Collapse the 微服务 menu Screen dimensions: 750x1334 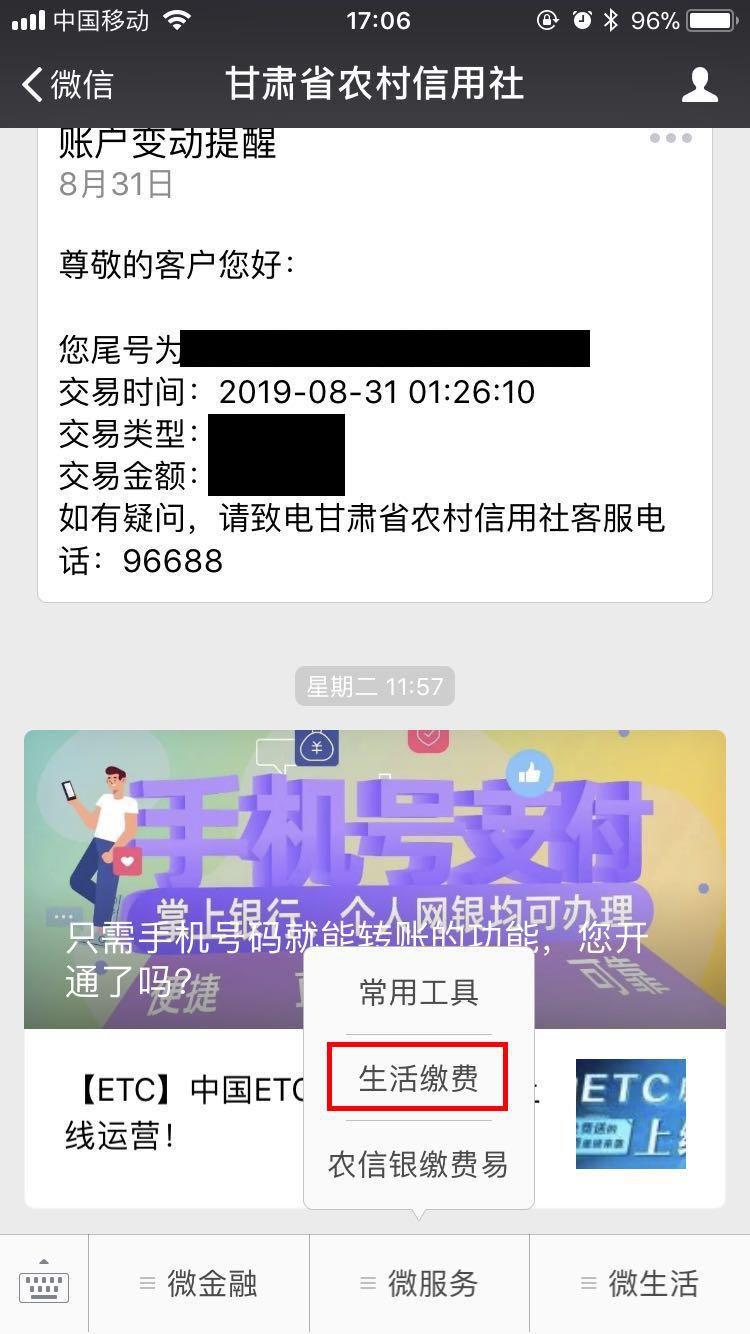(x=419, y=1284)
